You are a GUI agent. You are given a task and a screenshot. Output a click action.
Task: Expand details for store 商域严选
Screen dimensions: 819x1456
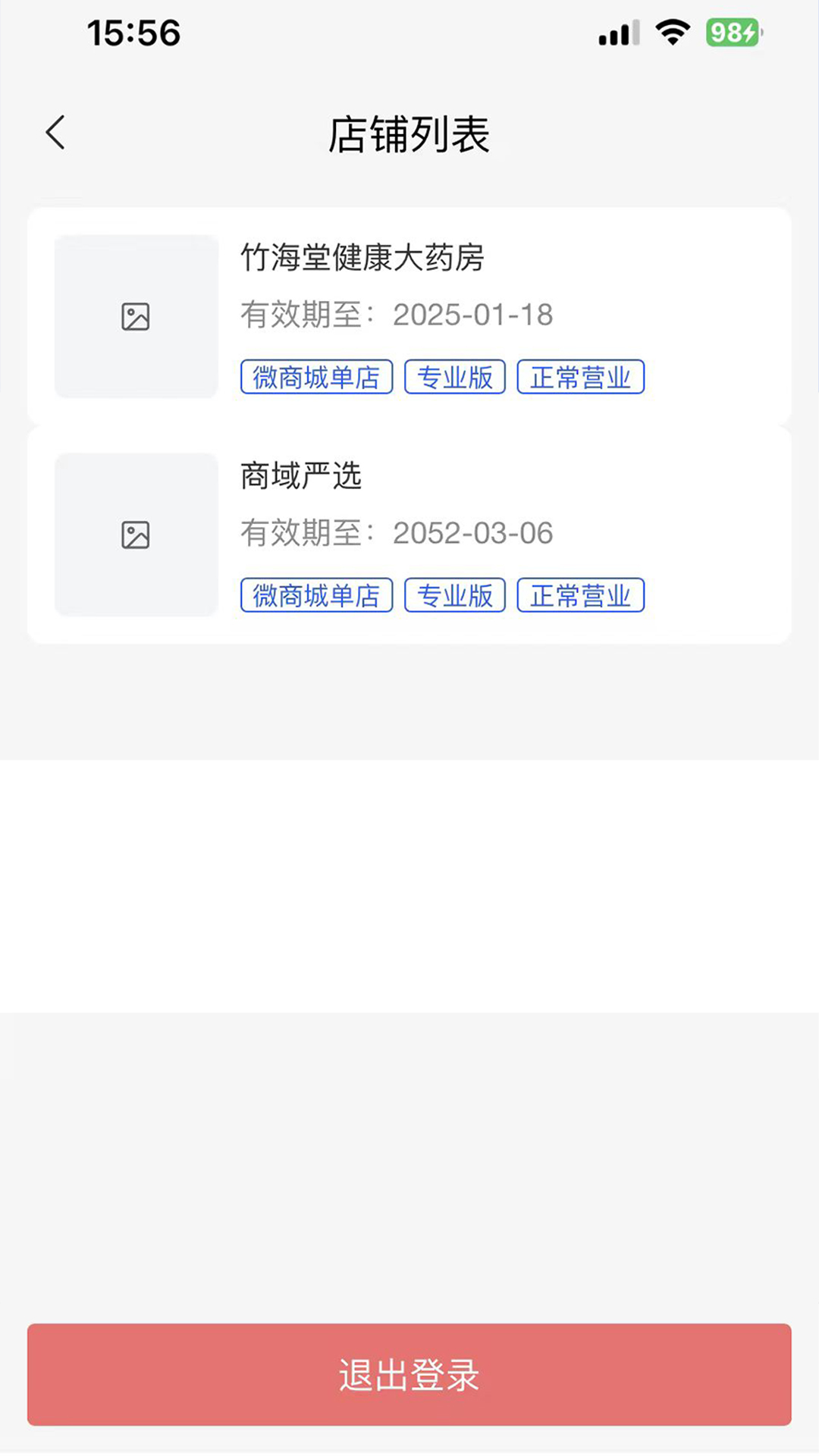click(x=409, y=534)
